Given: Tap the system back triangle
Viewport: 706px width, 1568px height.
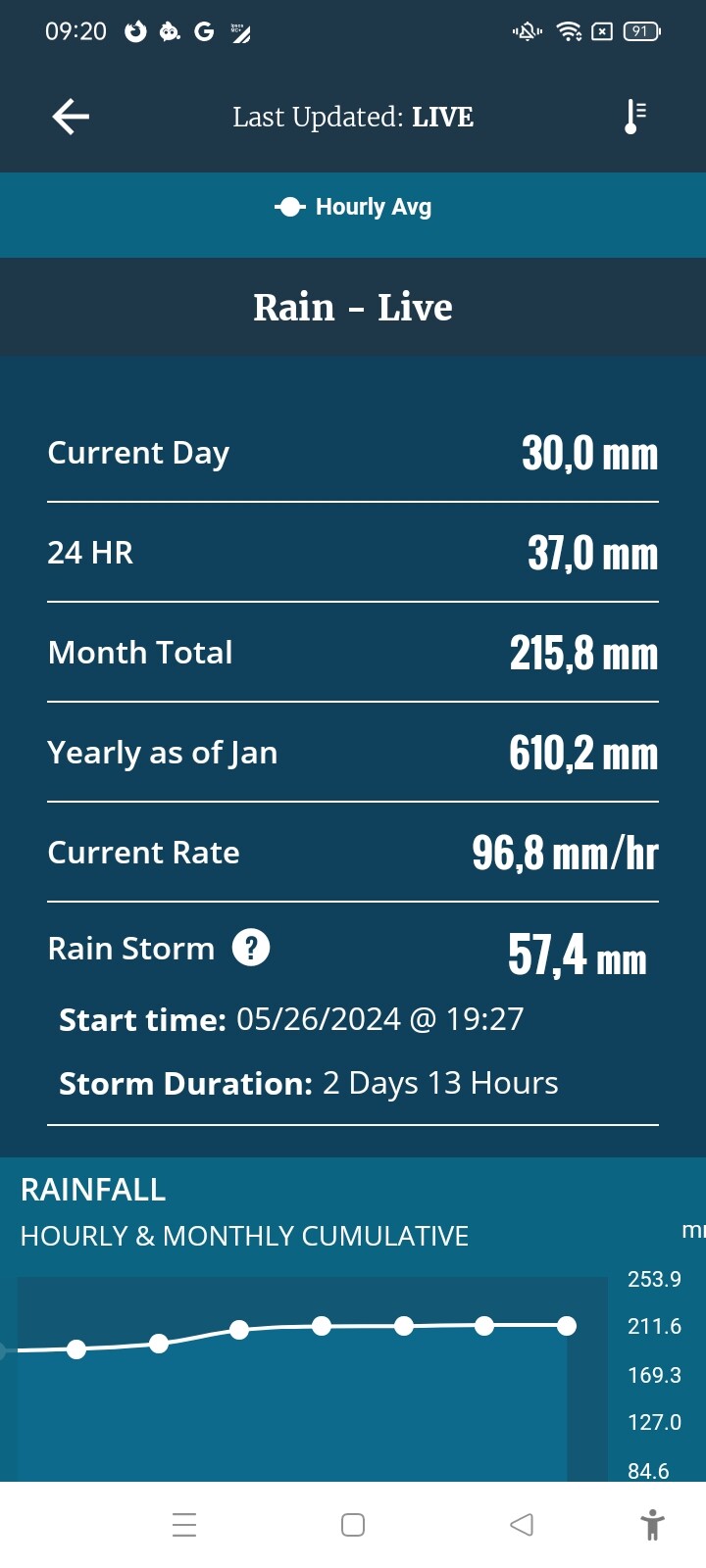Looking at the screenshot, I should point(522,1525).
